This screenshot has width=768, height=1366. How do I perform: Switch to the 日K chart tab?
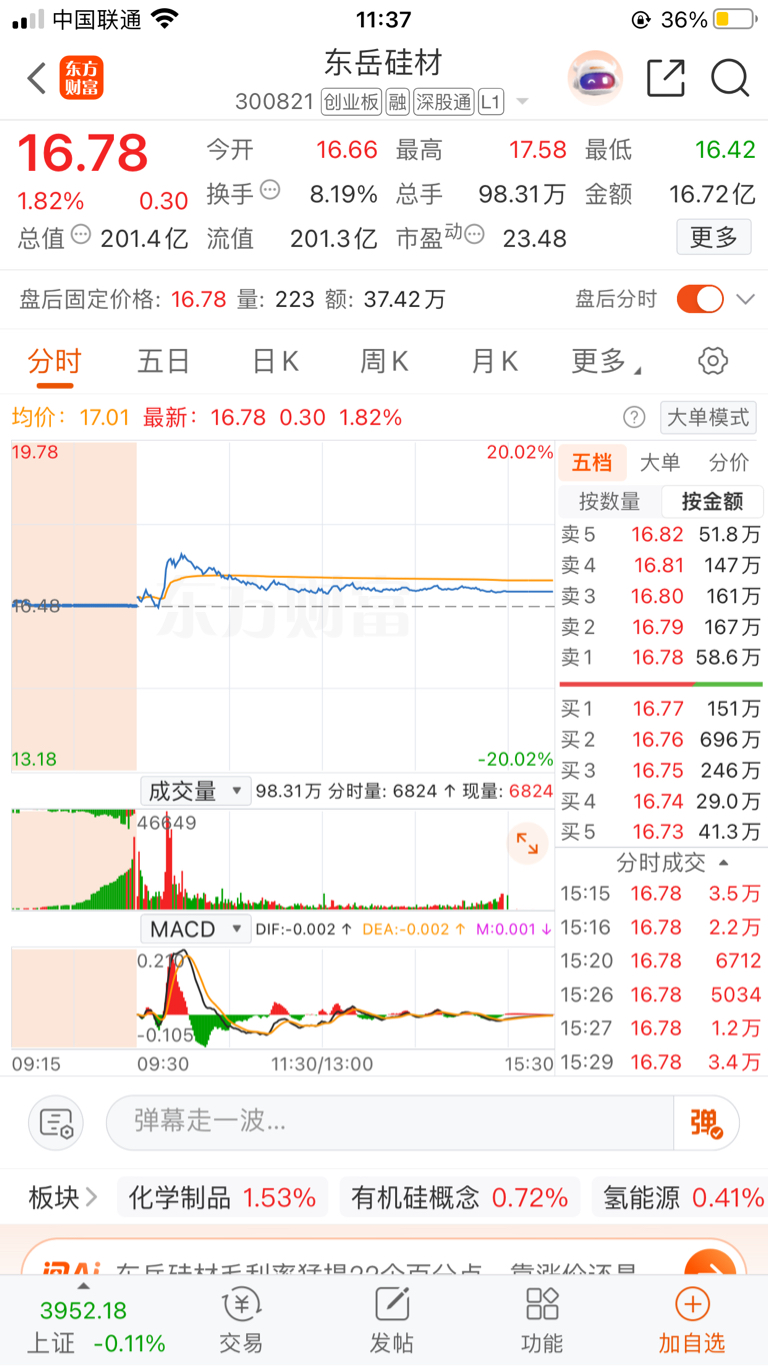click(x=275, y=361)
